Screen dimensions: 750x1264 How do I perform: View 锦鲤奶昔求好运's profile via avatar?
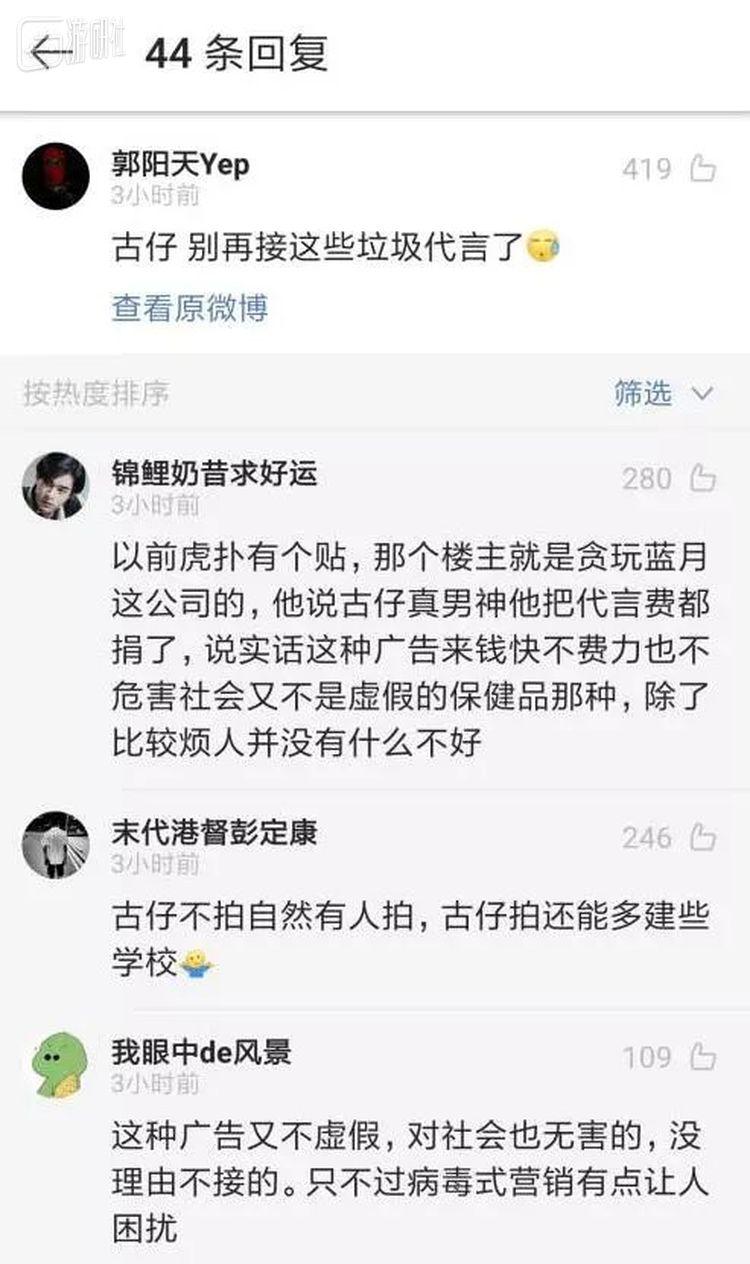coord(56,485)
